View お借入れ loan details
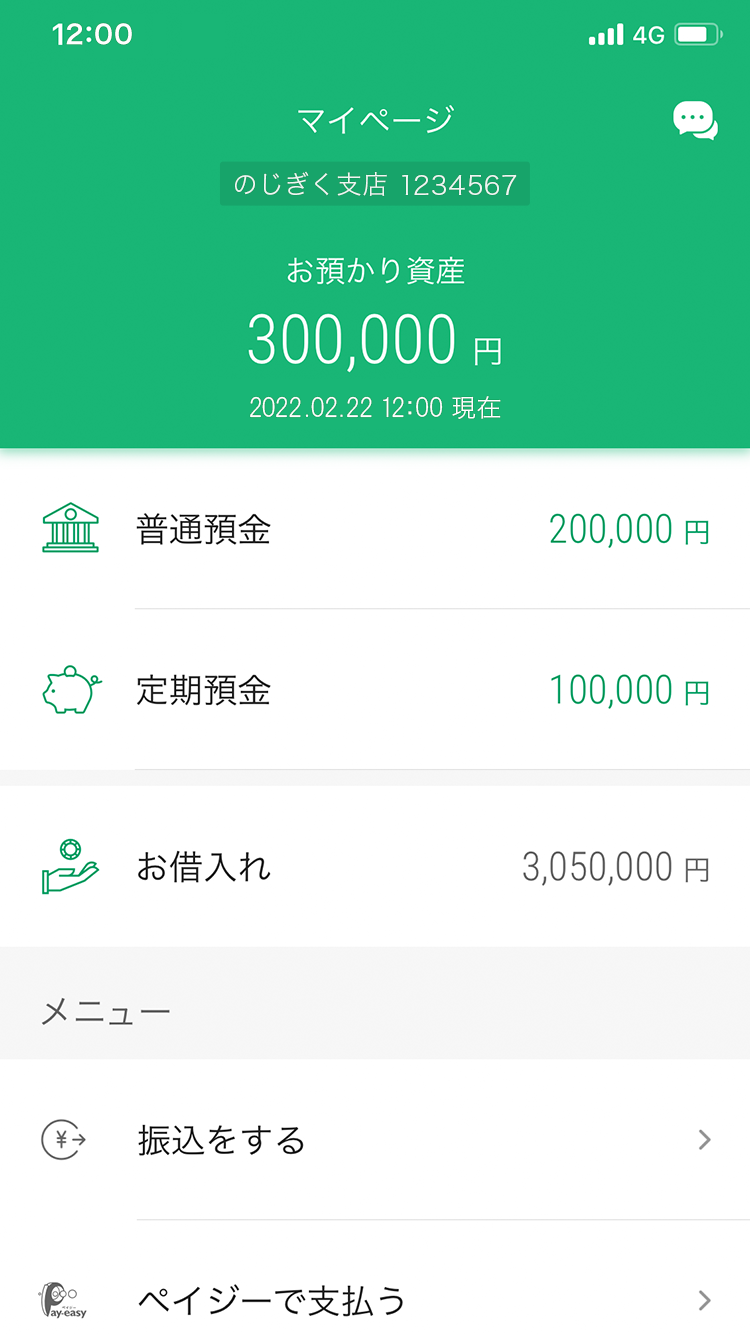Viewport: 750px width, 1334px height. [x=375, y=867]
